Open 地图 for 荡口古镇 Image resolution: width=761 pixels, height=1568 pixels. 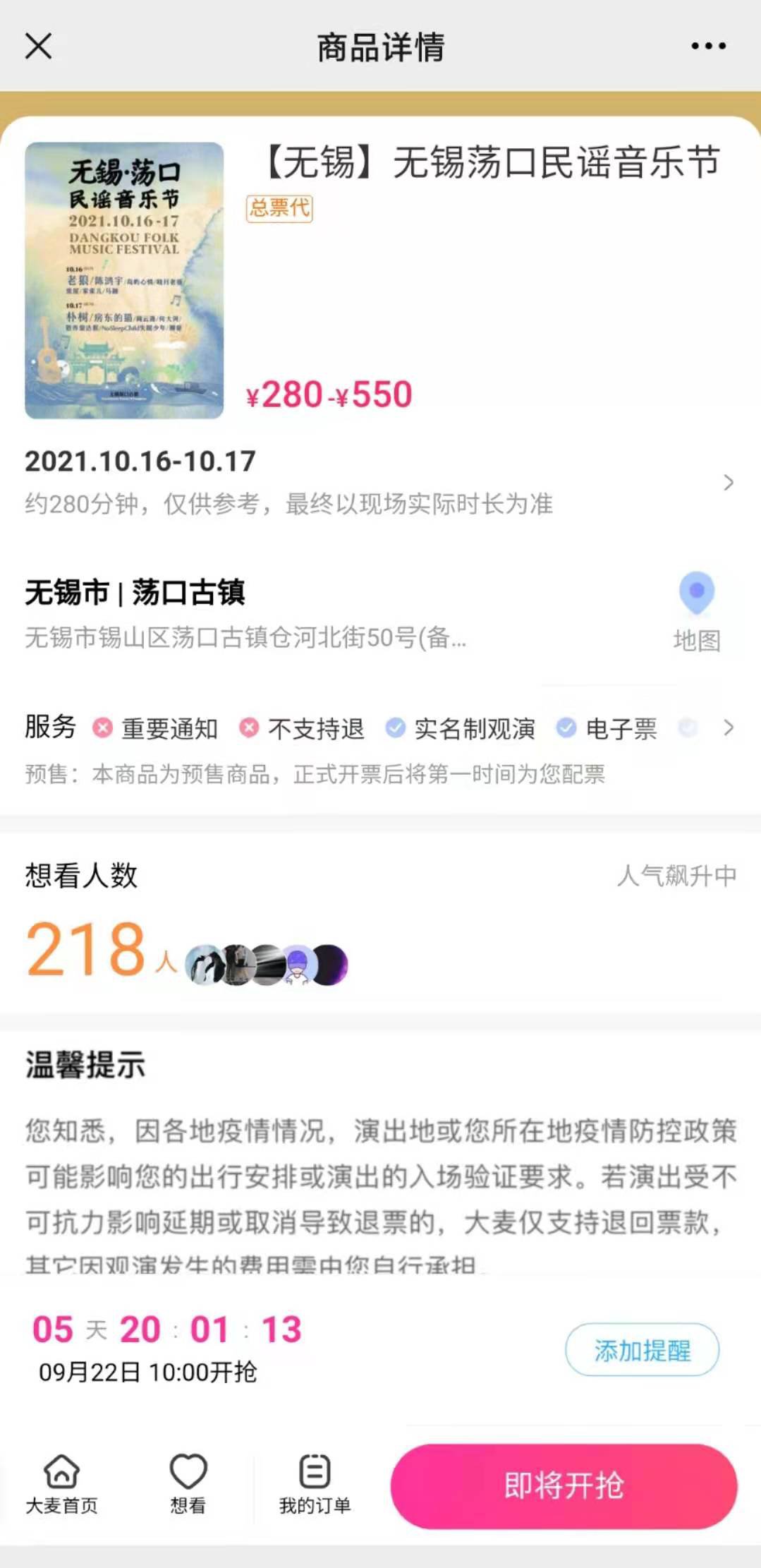coord(696,611)
